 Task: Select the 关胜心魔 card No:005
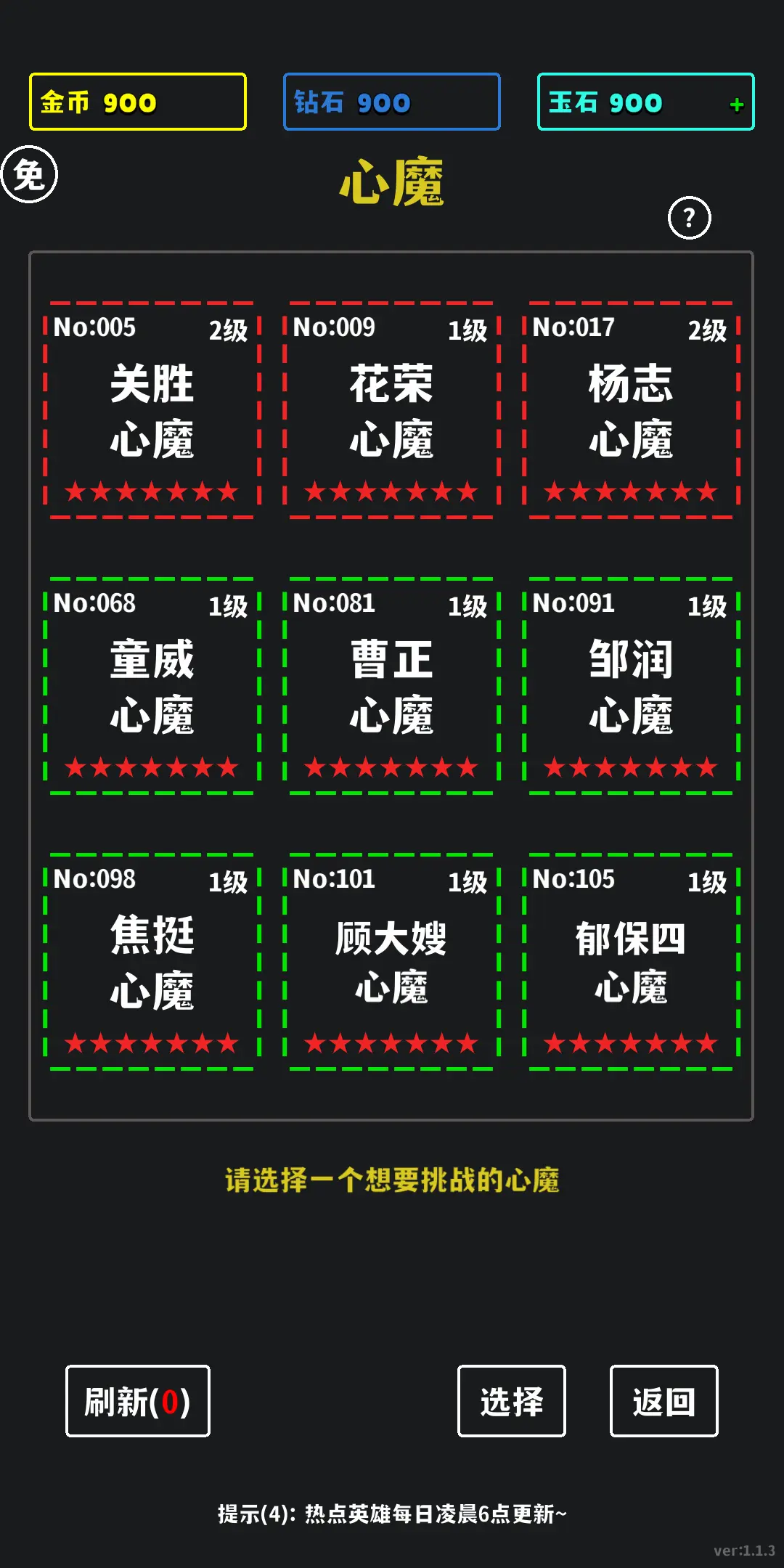point(151,409)
